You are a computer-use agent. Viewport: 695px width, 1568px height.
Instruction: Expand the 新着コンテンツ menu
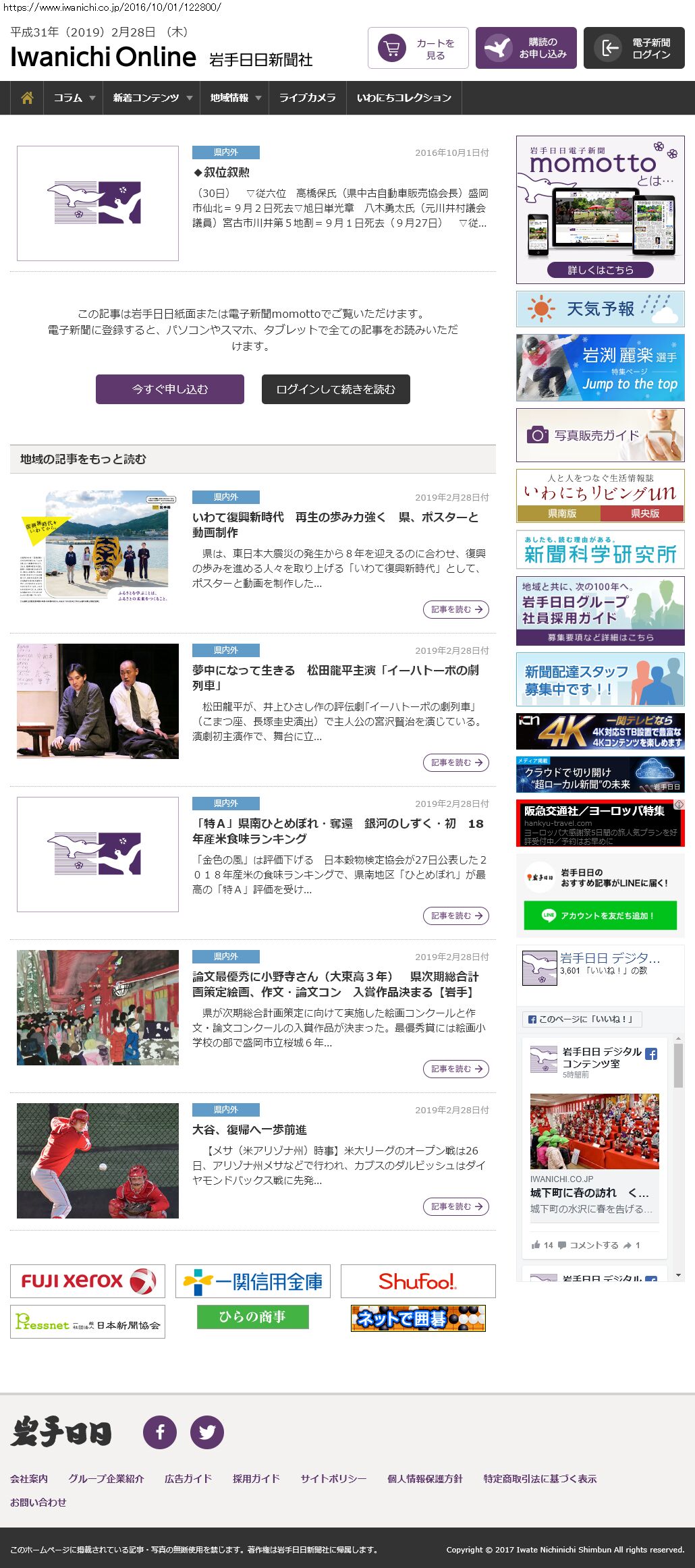click(x=151, y=98)
